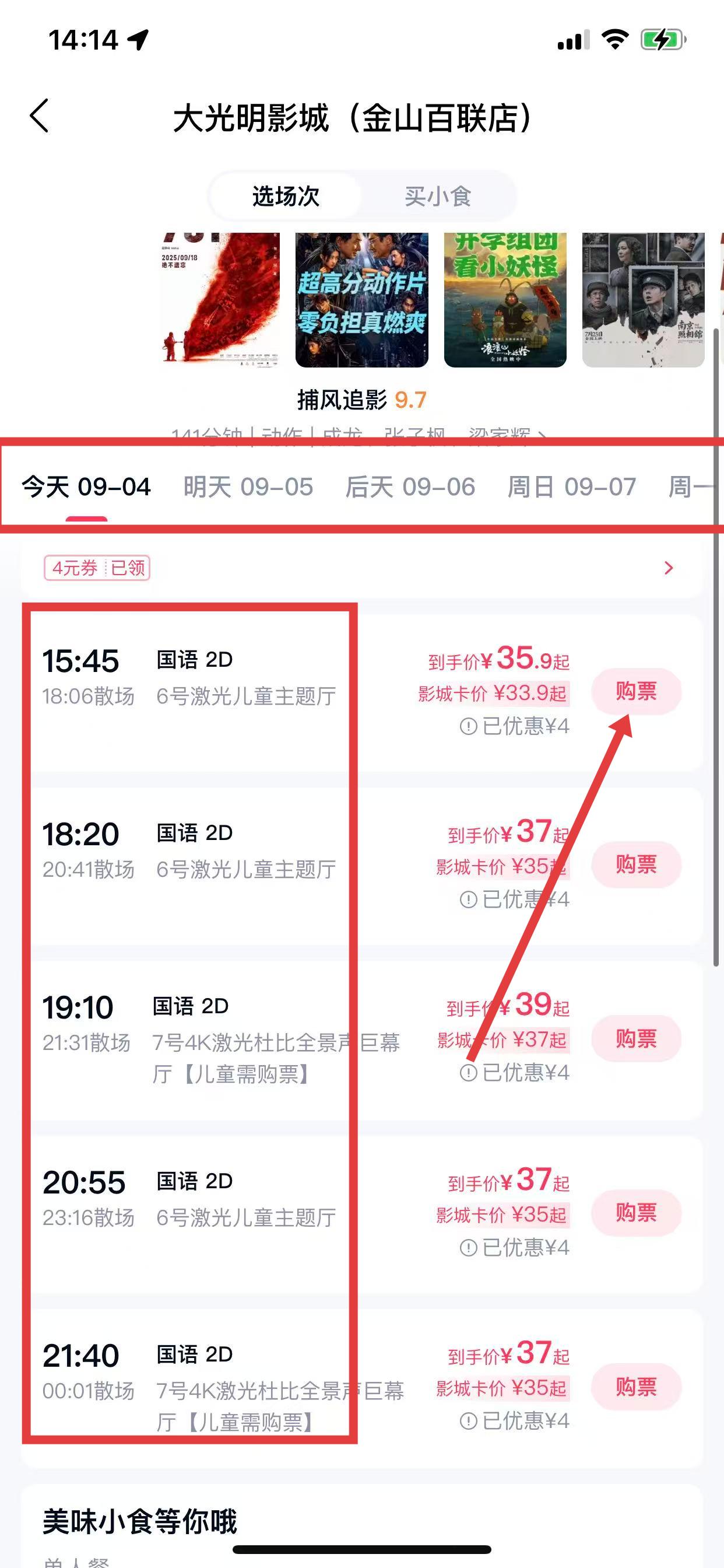The height and width of the screenshot is (1568, 724).
Task: Buy tickets for the 19:10 showing
Action: 636,1038
